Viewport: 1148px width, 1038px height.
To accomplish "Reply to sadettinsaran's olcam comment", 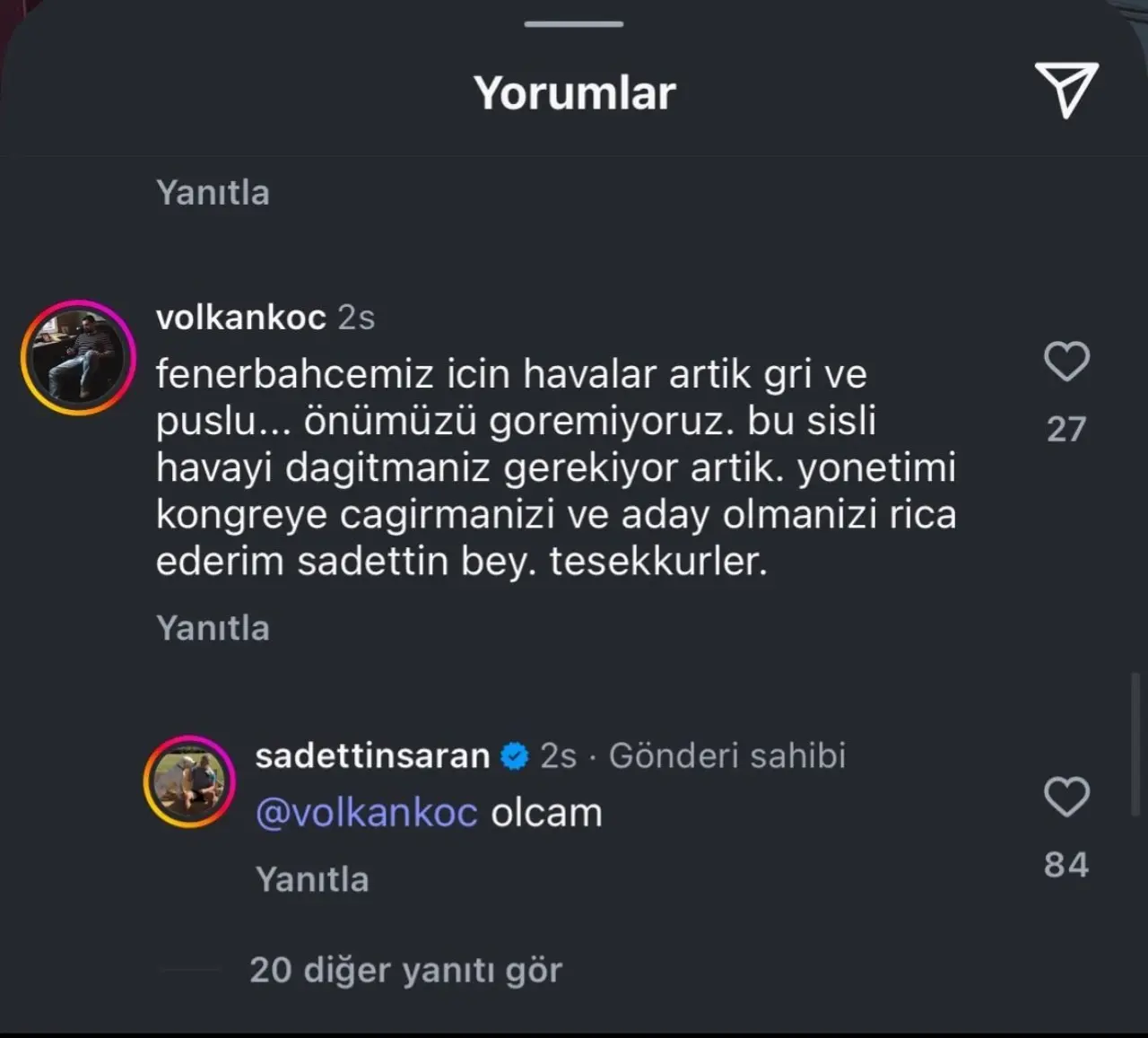I will click(x=312, y=879).
